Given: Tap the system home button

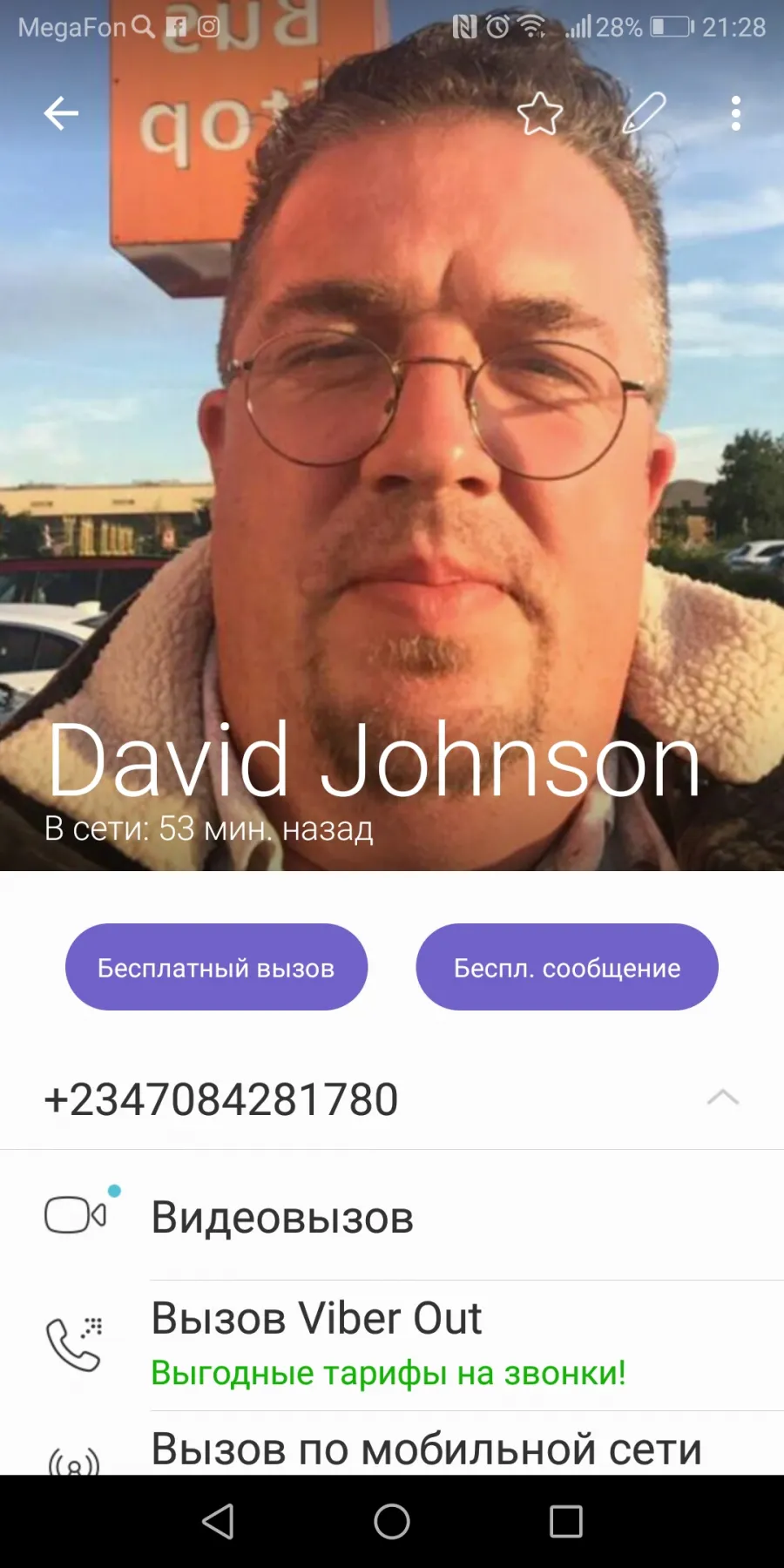Looking at the screenshot, I should pyautogui.click(x=392, y=1522).
